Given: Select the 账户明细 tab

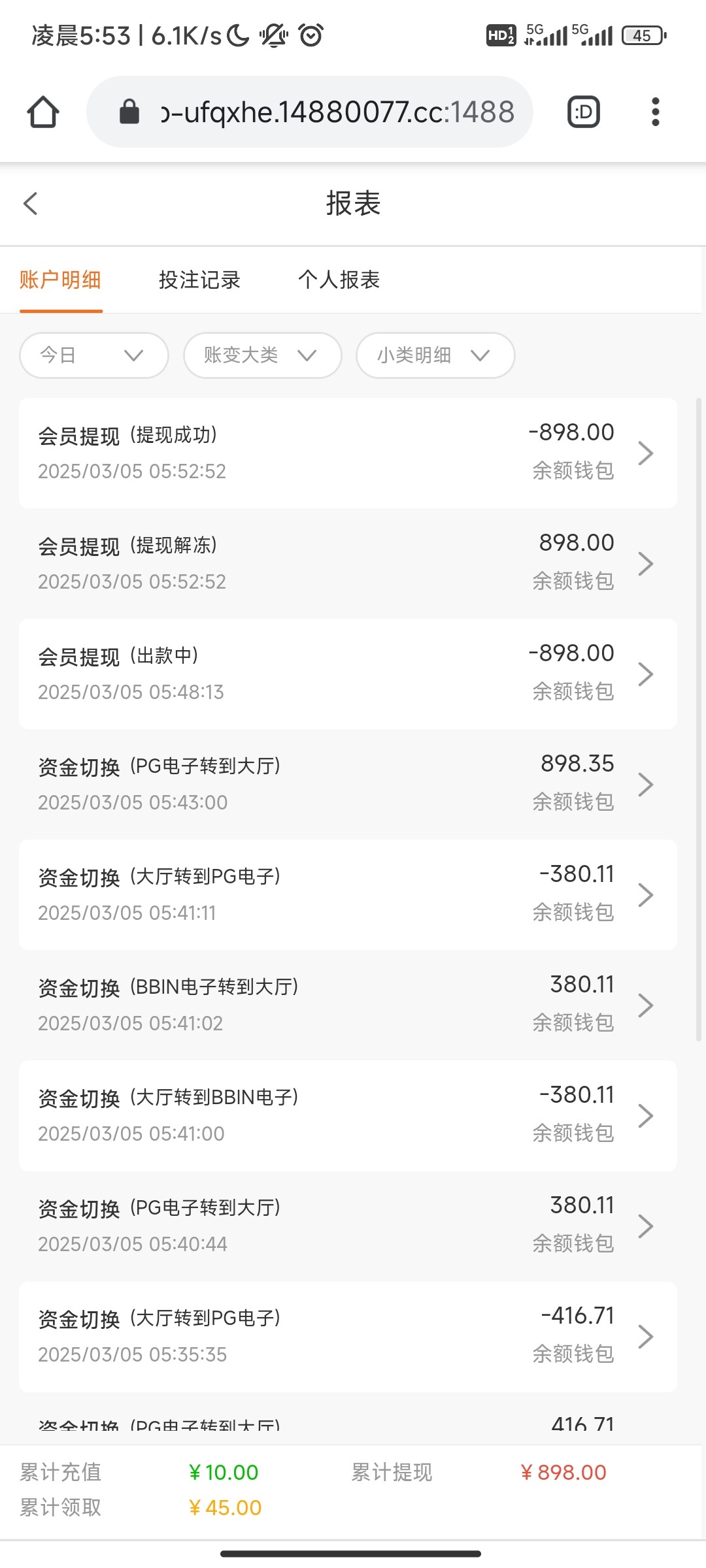Looking at the screenshot, I should pyautogui.click(x=60, y=280).
